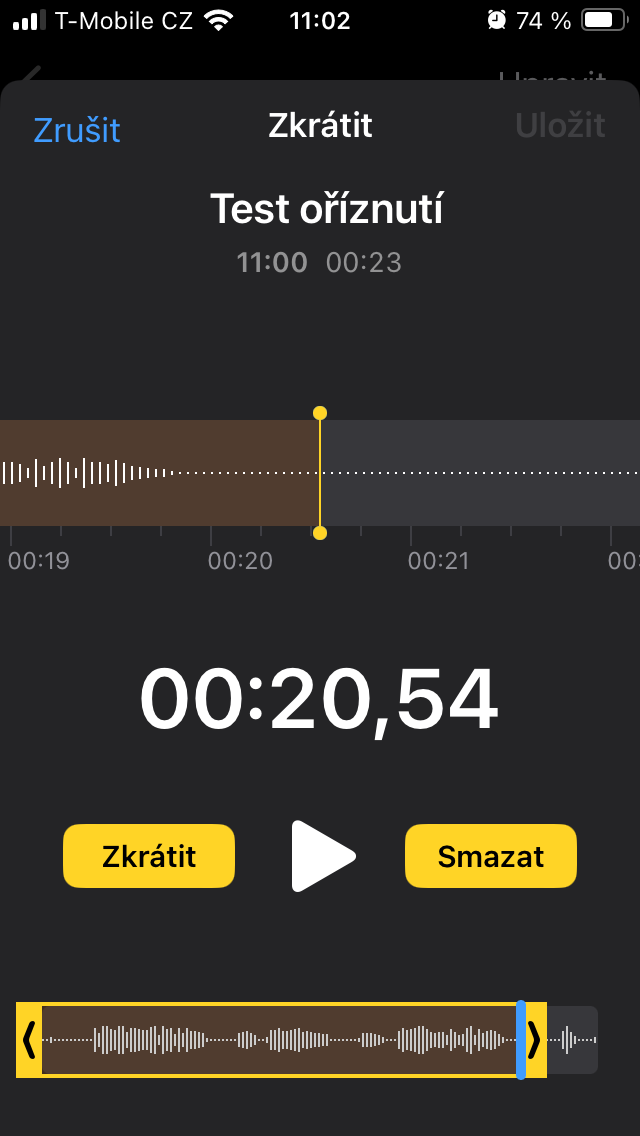The width and height of the screenshot is (640, 1136).
Task: Tap the left trim handle on overview waveform
Action: pyautogui.click(x=29, y=1040)
